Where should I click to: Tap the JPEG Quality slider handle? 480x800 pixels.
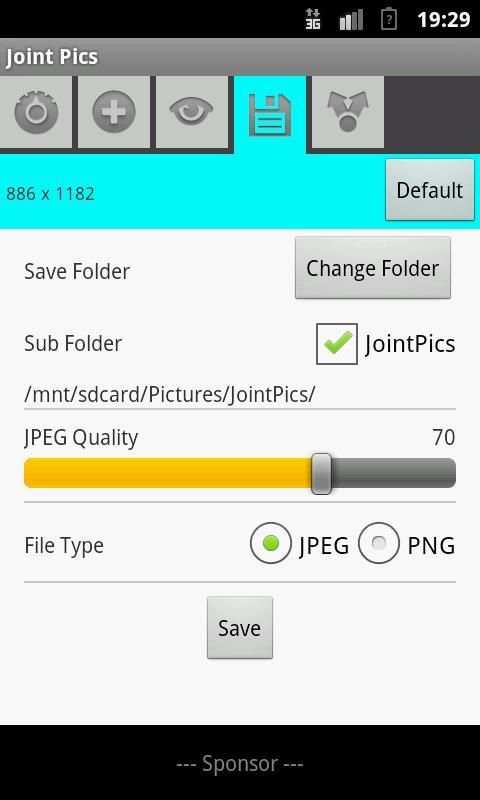322,473
